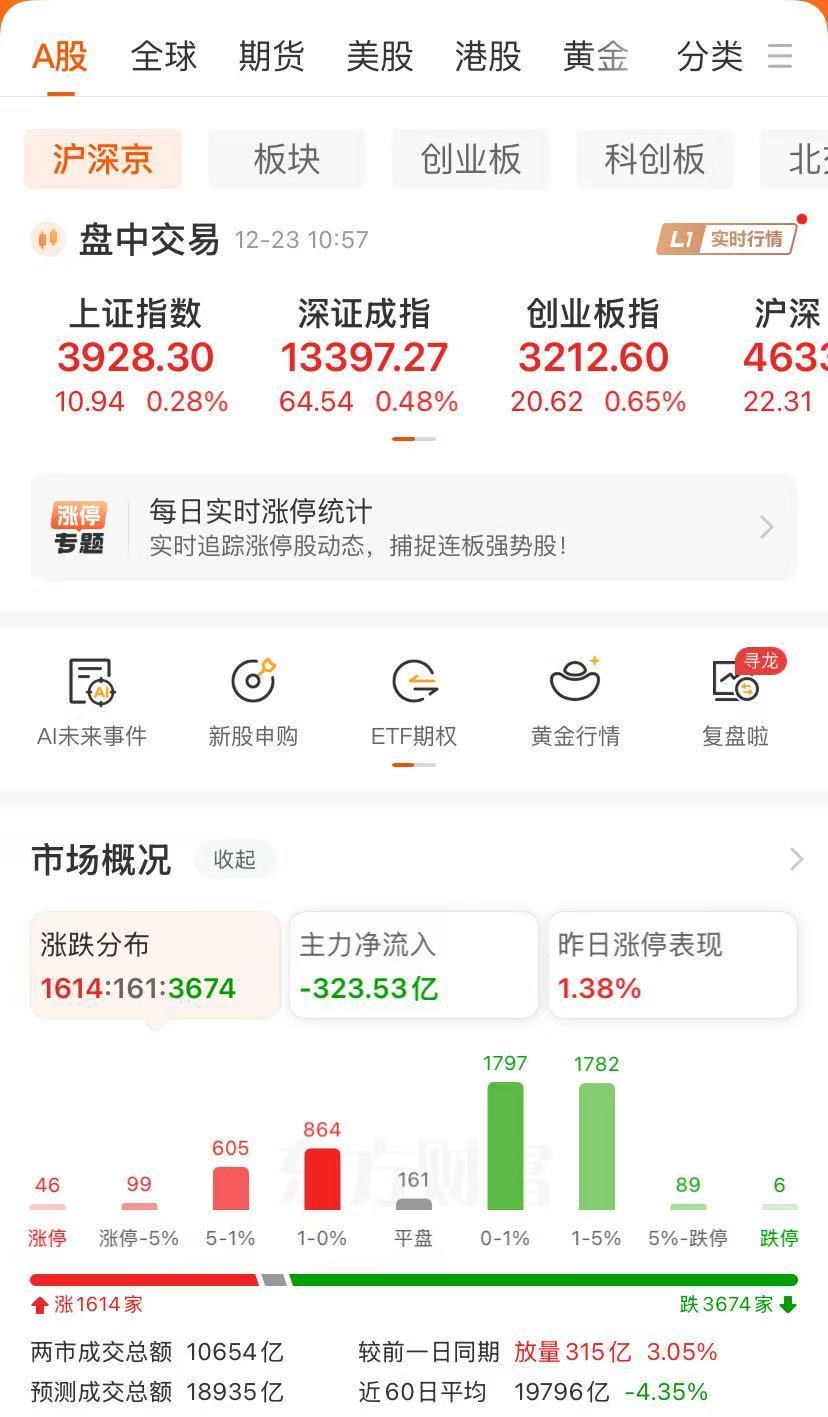
Task: Select the 主力净流入 card
Action: click(x=413, y=965)
